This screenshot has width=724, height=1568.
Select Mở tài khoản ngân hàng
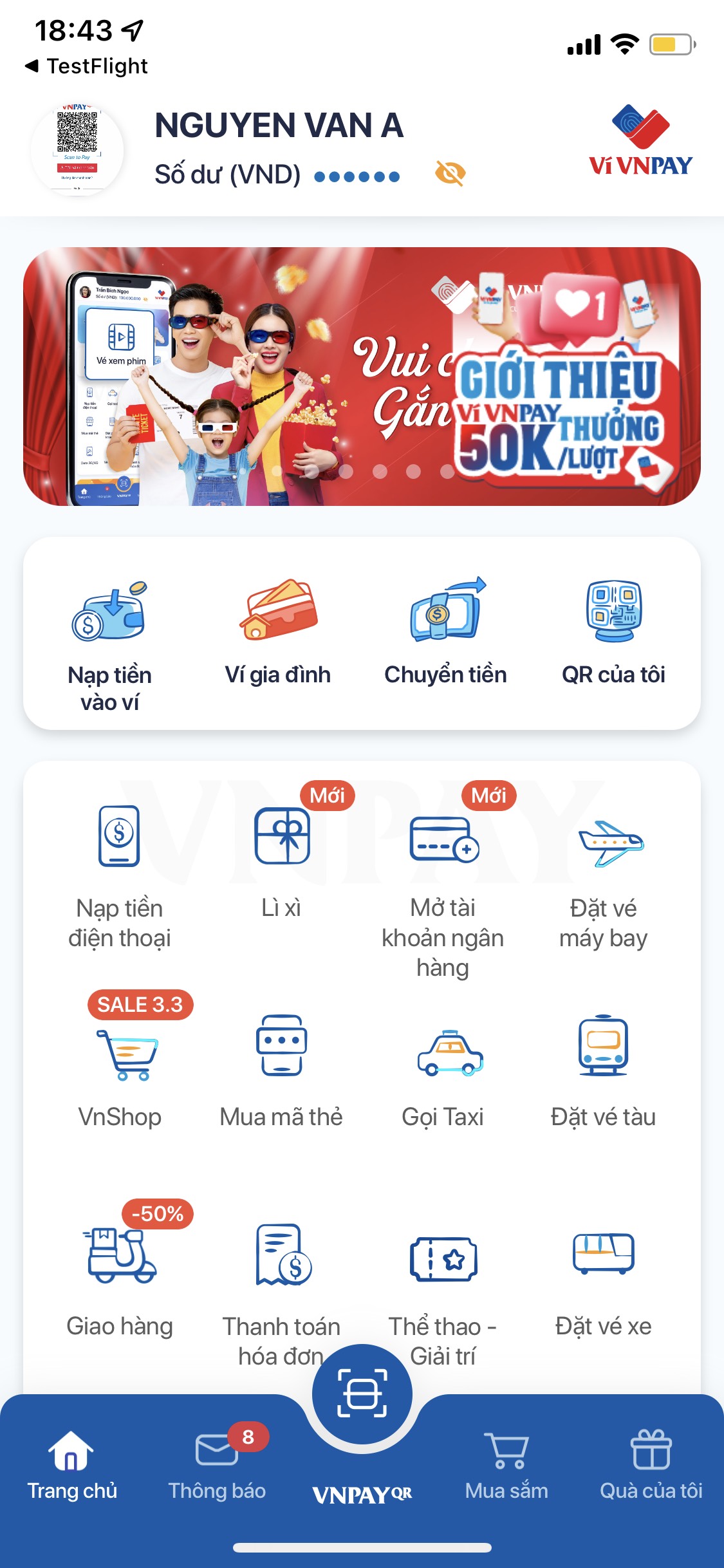pyautogui.click(x=443, y=888)
